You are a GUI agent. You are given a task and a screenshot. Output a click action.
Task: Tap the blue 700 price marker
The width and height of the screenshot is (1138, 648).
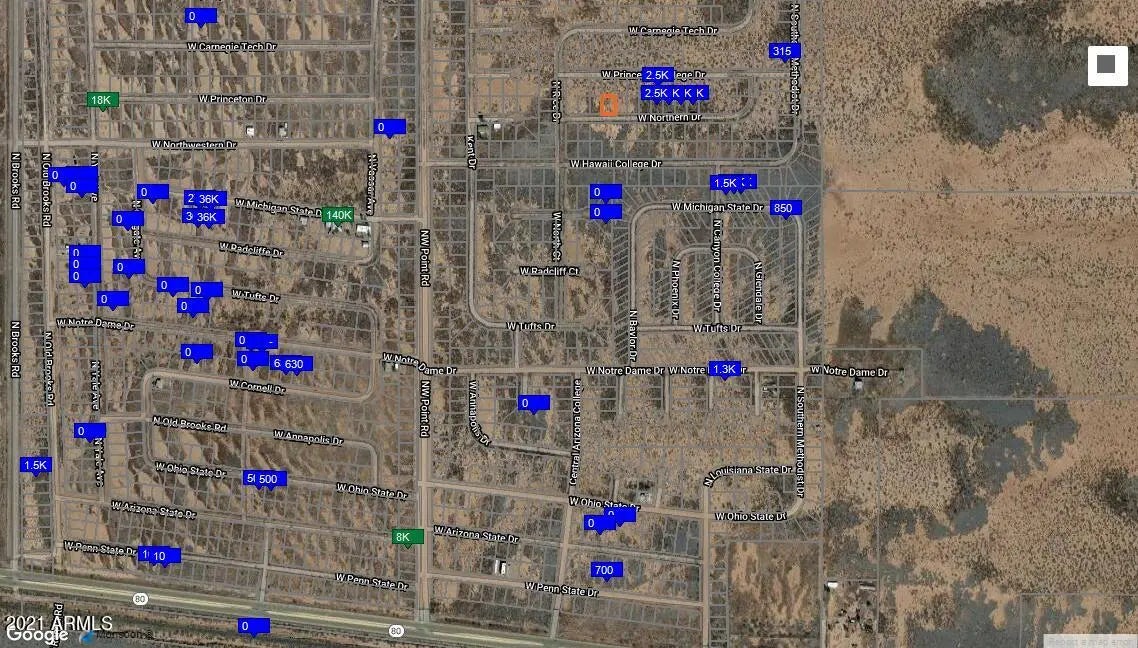pyautogui.click(x=605, y=570)
